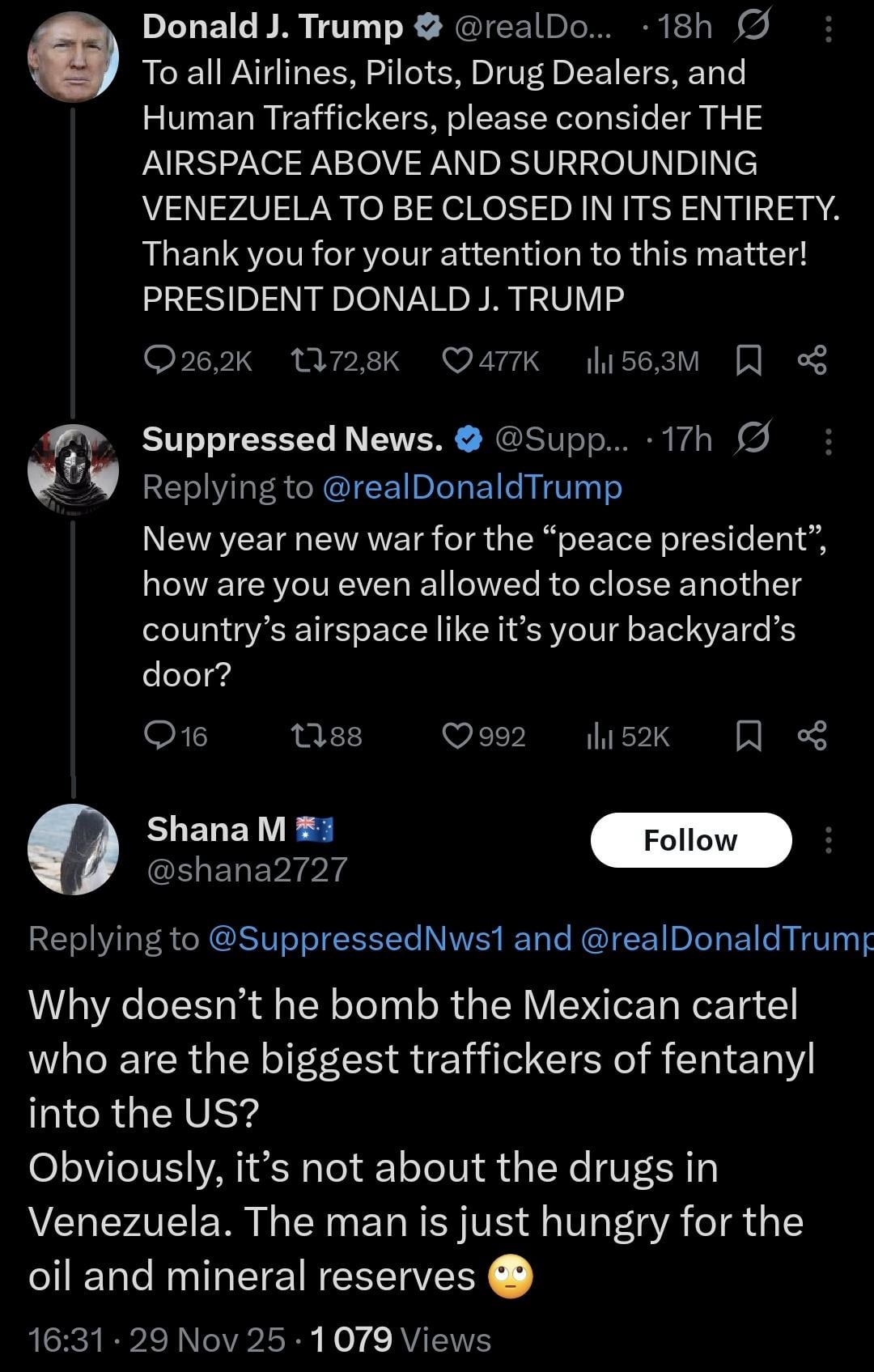The image size is (874, 1372).
Task: Tap Grok icon on Trump's post
Action: (x=753, y=28)
